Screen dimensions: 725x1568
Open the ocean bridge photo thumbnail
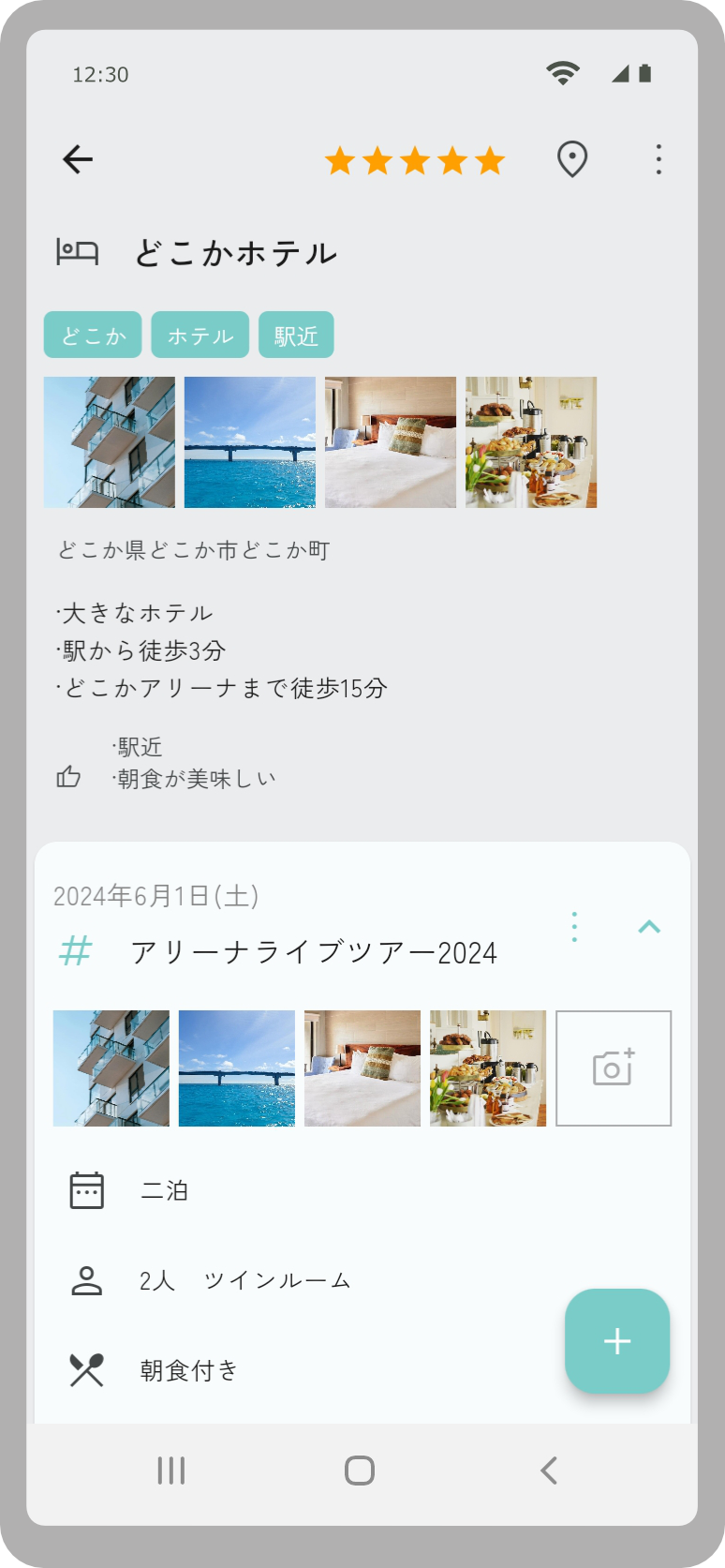click(249, 441)
